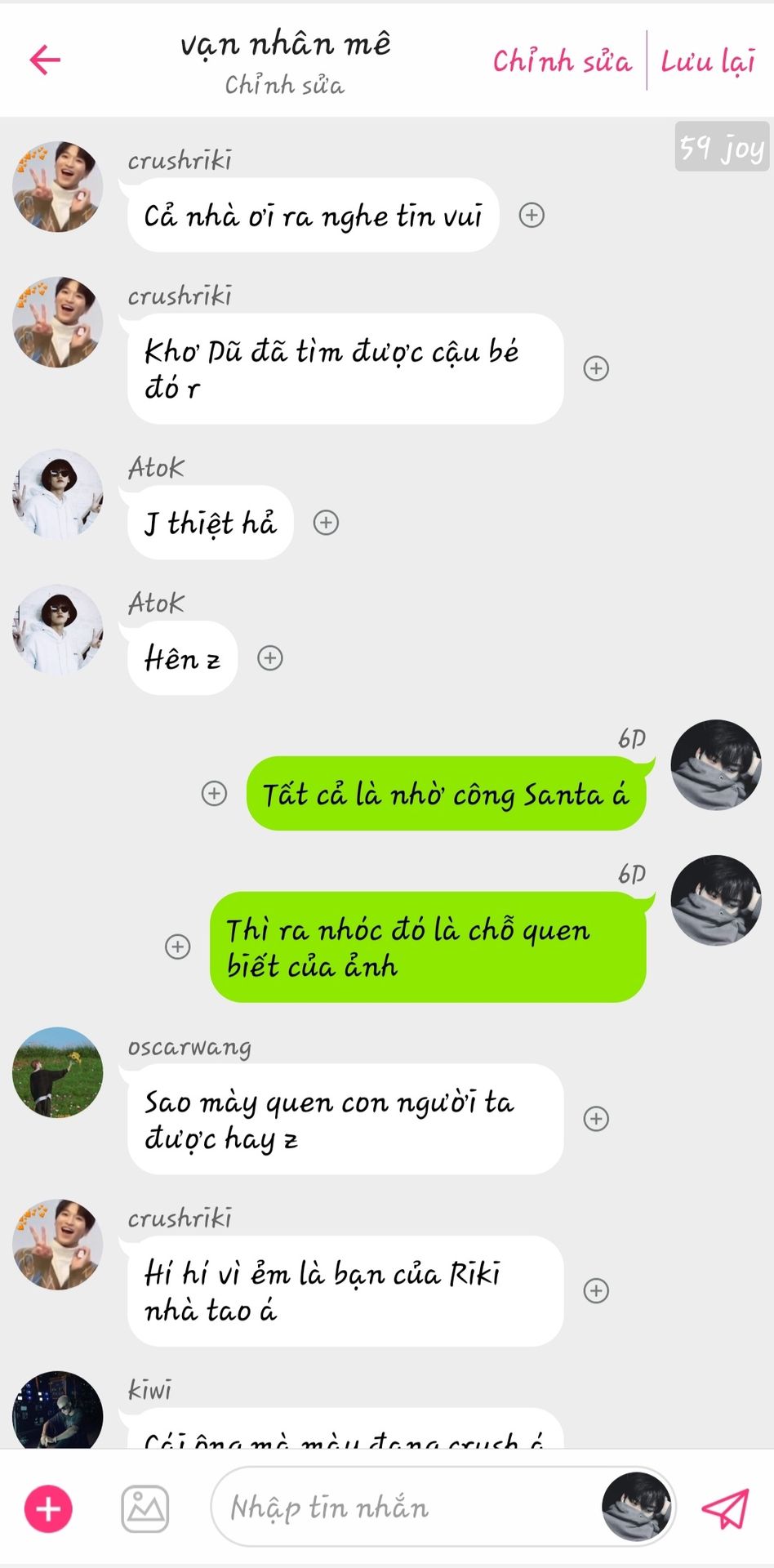Viewport: 774px width, 1568px height.
Task: Tap plus beside 'Tất cả là nhờ công Santa á'
Action: [214, 793]
